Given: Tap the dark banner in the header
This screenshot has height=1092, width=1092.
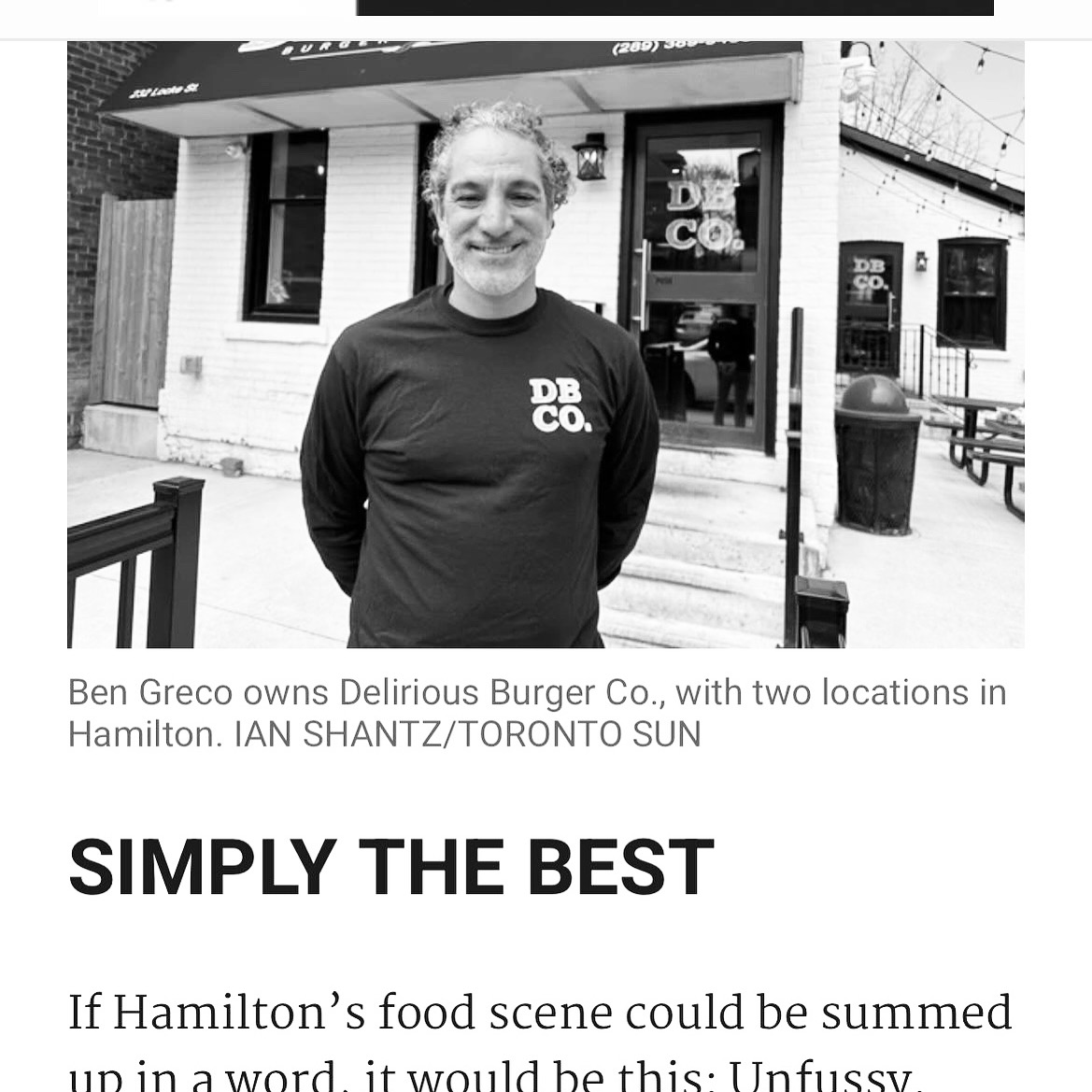Looking at the screenshot, I should (674, 7).
